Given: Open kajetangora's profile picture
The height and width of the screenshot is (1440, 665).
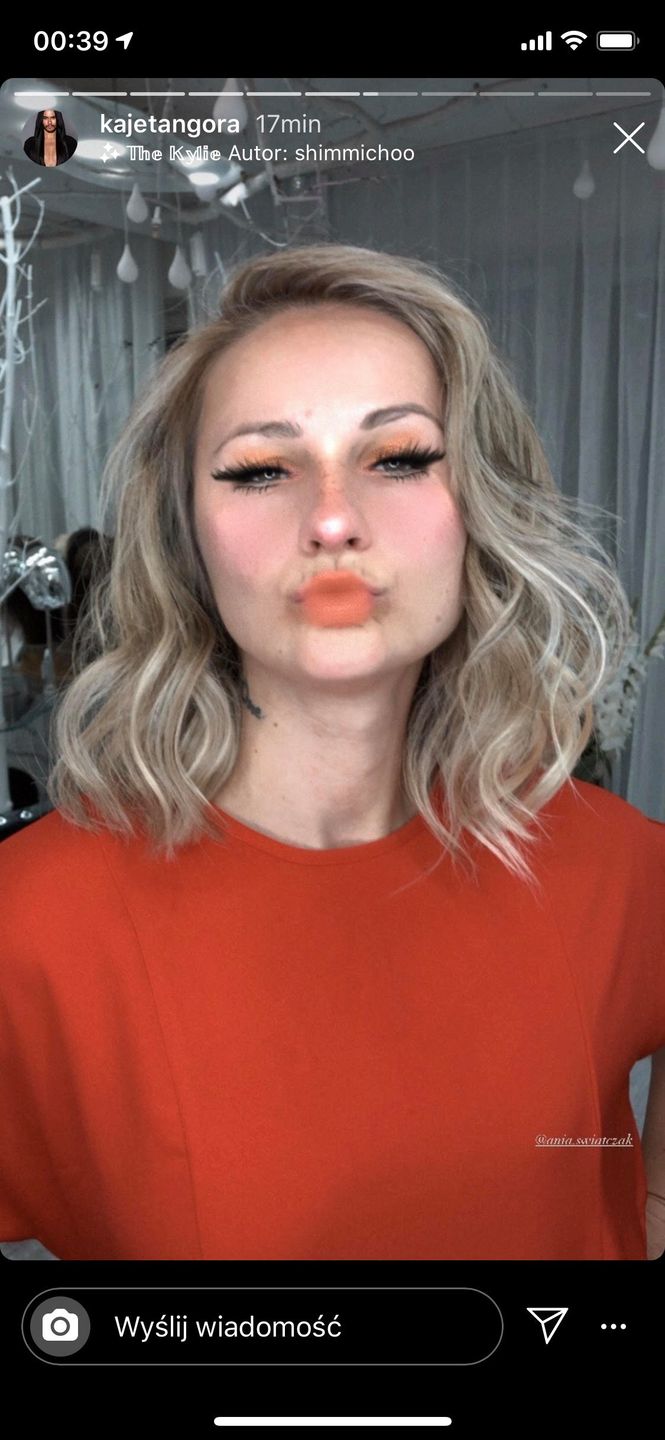Looking at the screenshot, I should click(x=50, y=138).
